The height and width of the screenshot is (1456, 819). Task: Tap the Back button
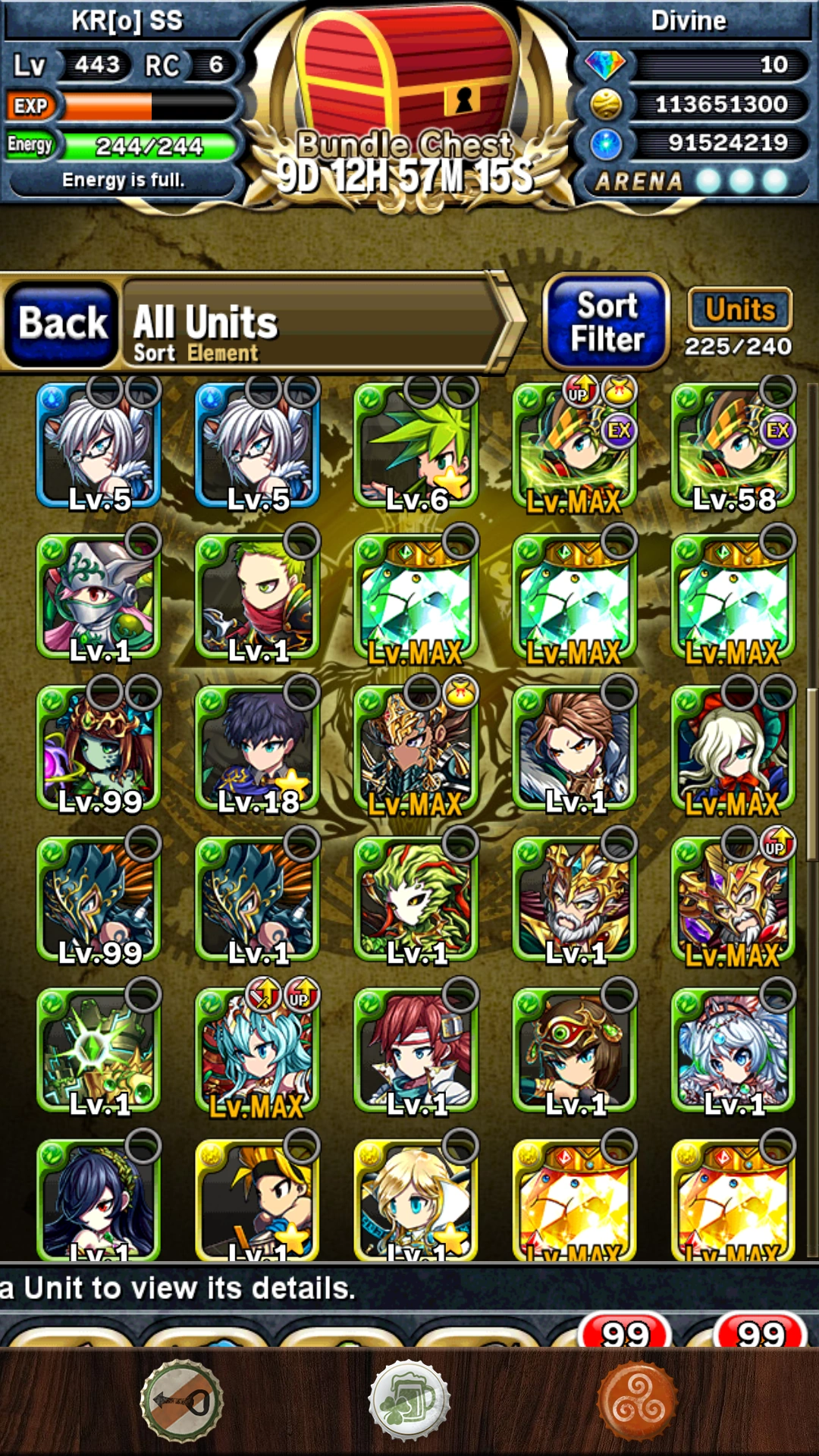(61, 324)
